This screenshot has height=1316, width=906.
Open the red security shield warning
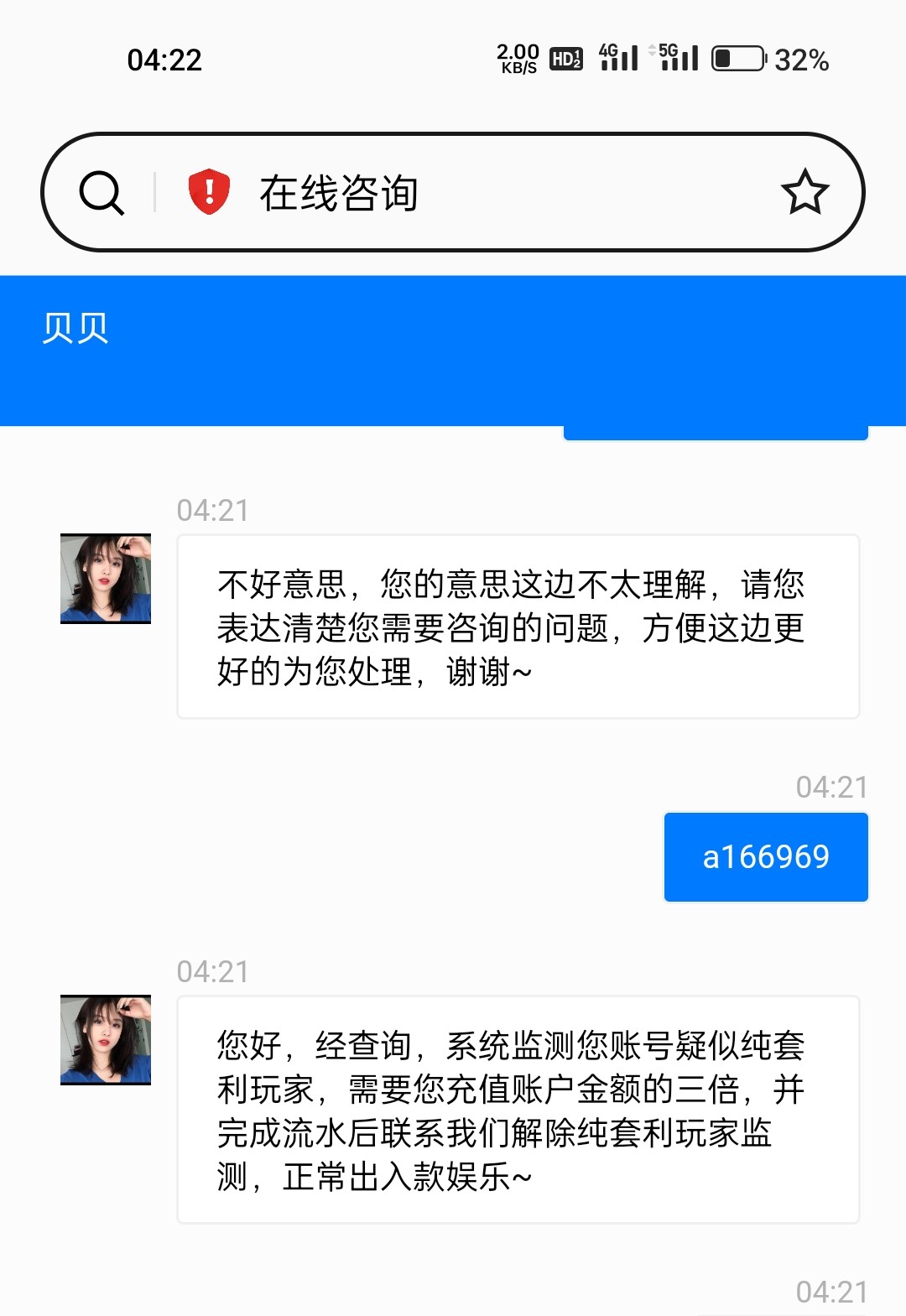point(209,192)
